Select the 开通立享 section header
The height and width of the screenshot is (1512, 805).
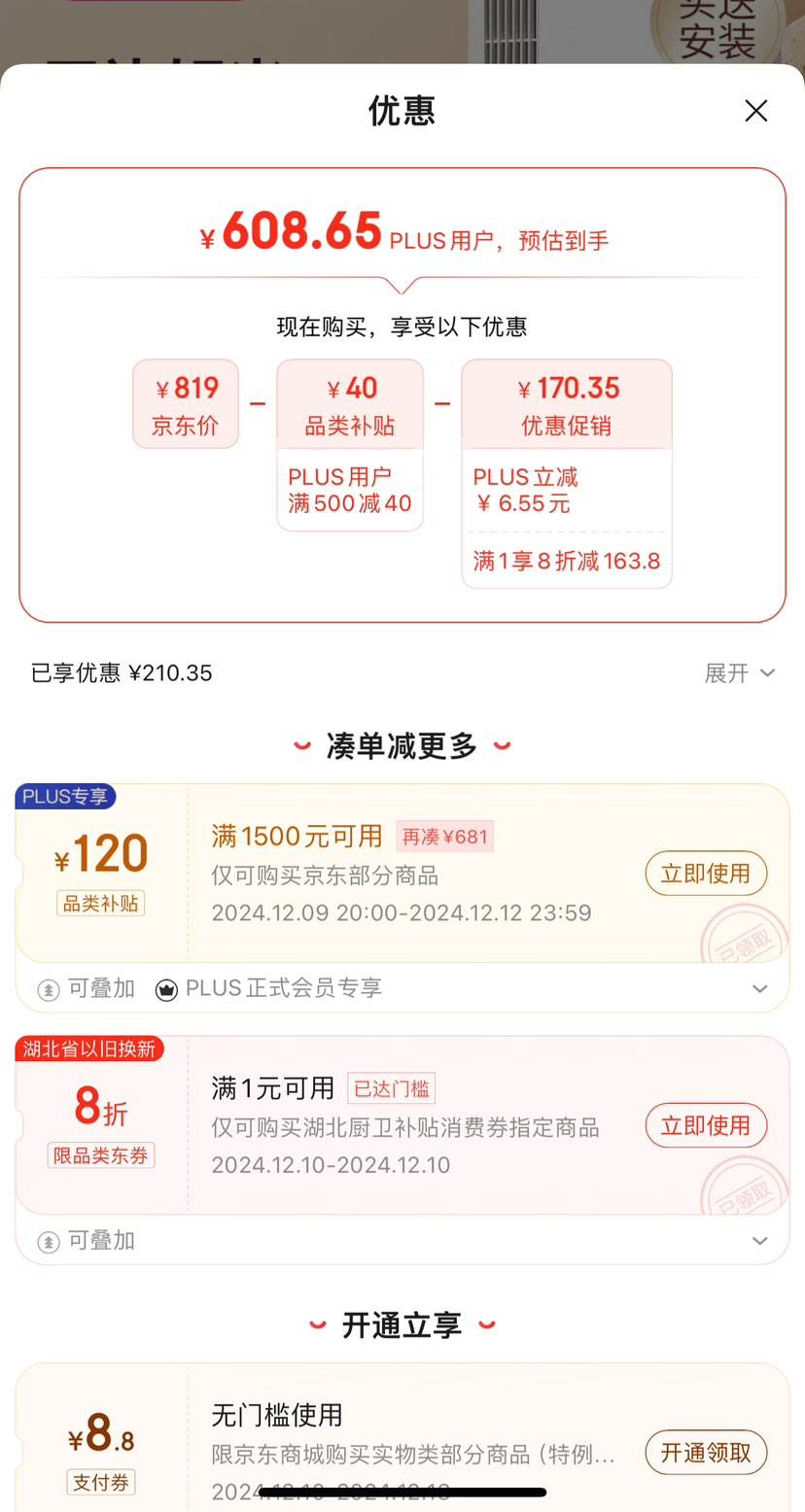point(402,1323)
